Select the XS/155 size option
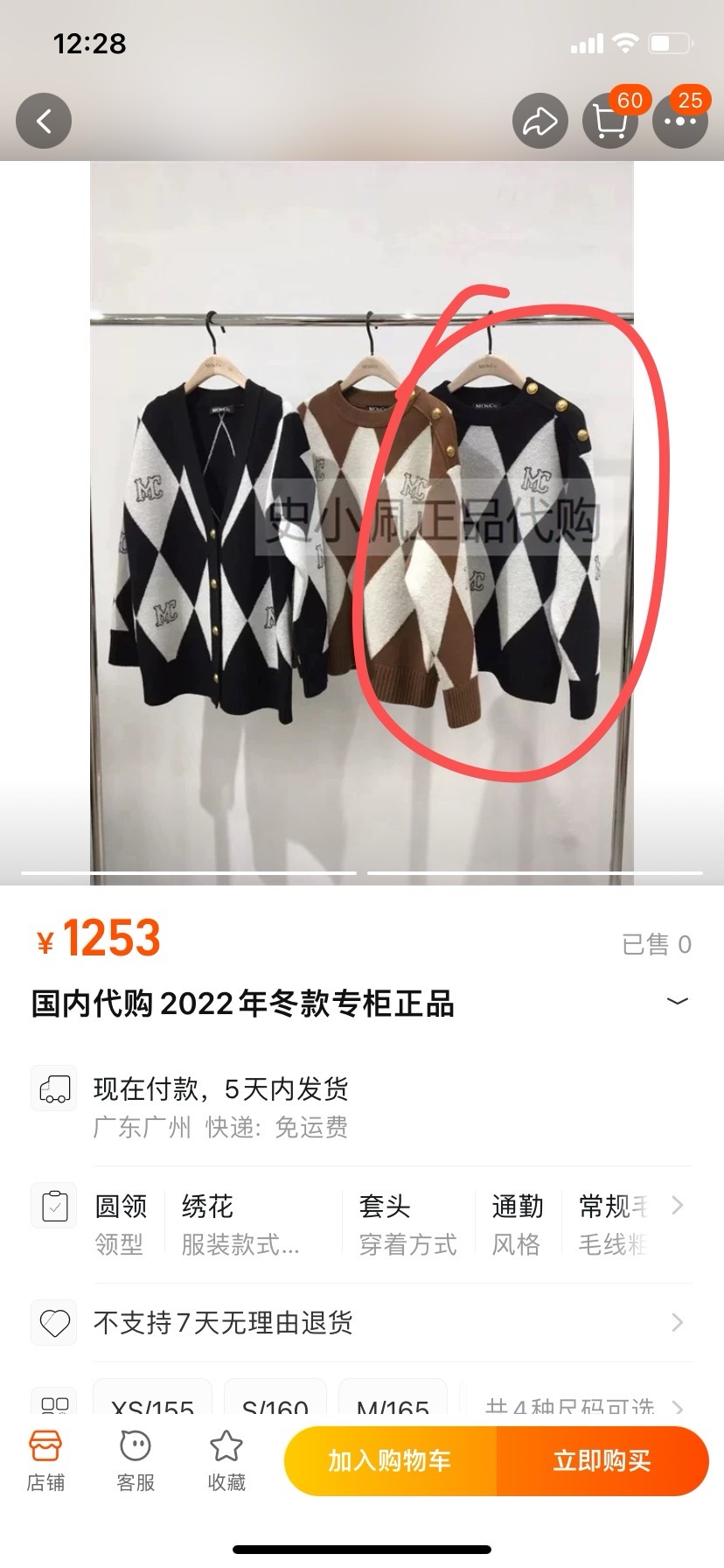 pyautogui.click(x=152, y=1403)
